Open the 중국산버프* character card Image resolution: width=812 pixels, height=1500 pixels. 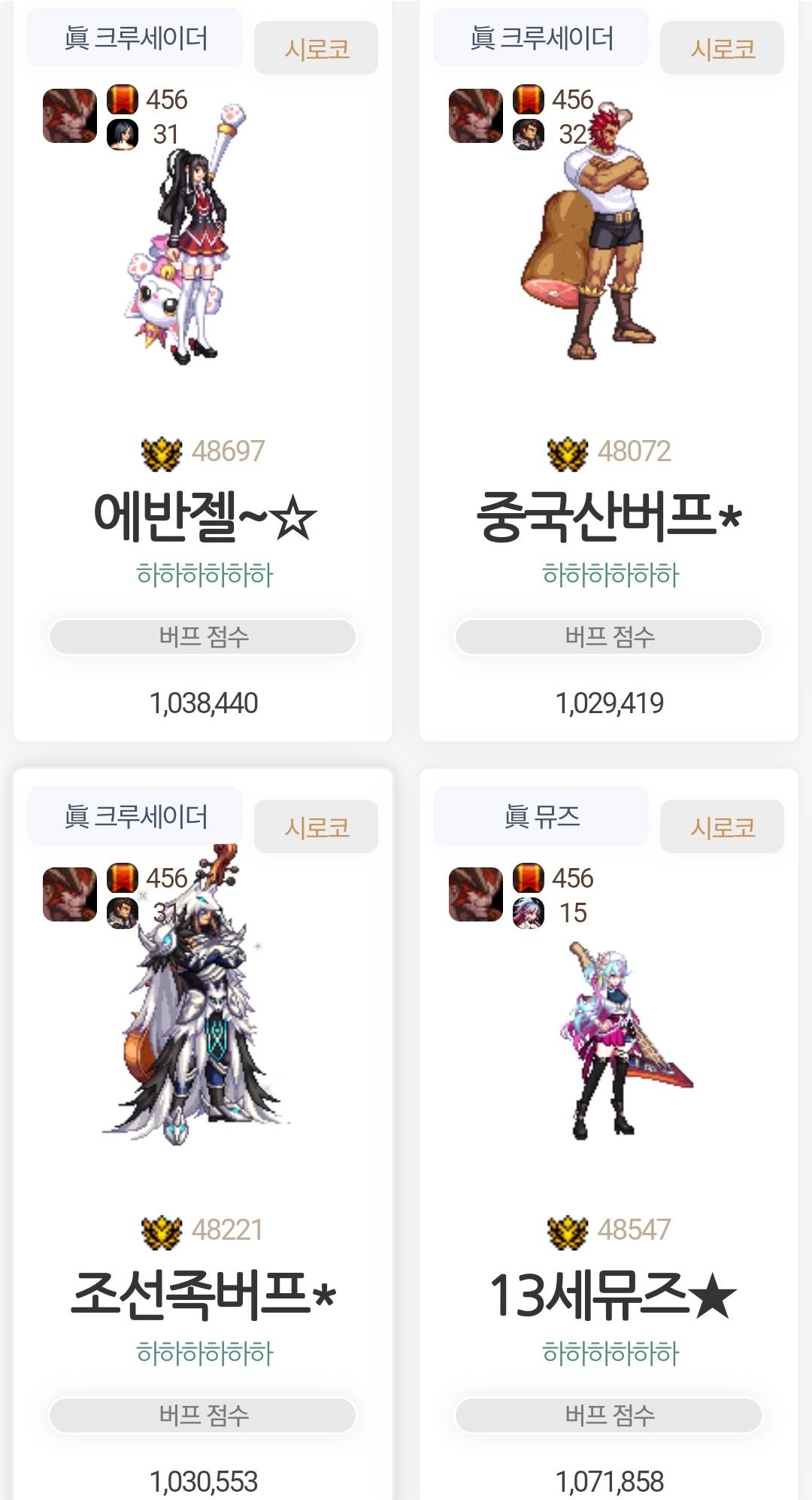pyautogui.click(x=609, y=517)
